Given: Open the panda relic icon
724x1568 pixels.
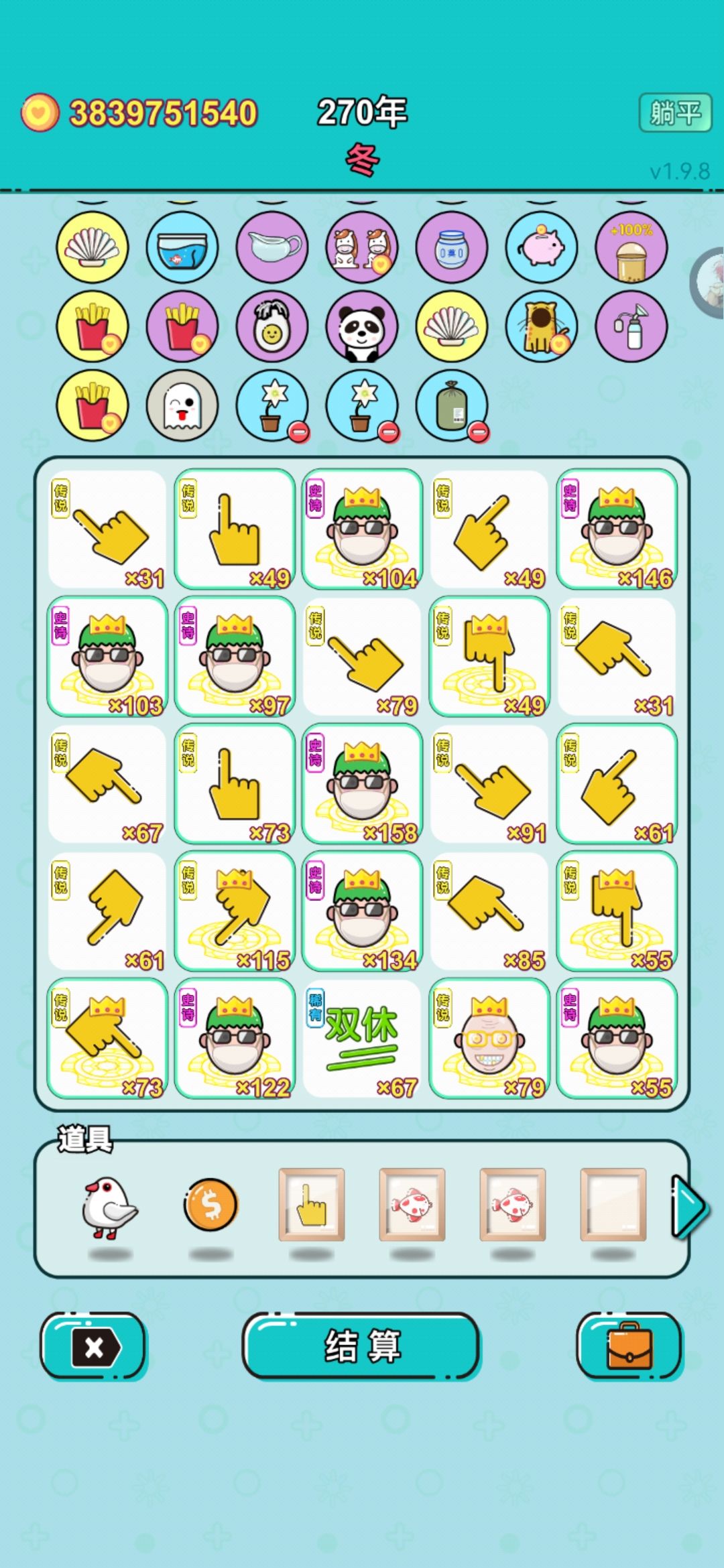Looking at the screenshot, I should click(362, 326).
